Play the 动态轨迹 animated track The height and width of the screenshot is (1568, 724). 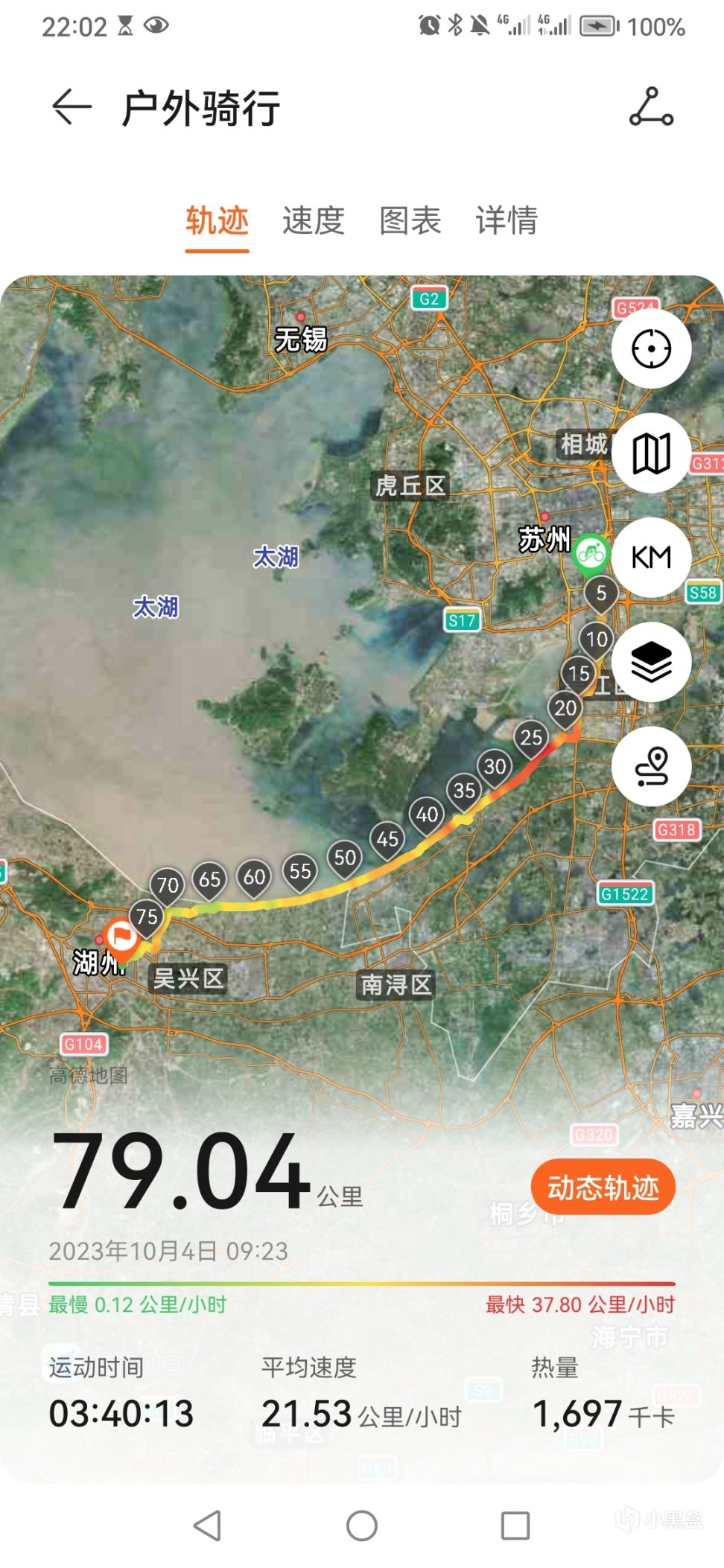point(603,1188)
